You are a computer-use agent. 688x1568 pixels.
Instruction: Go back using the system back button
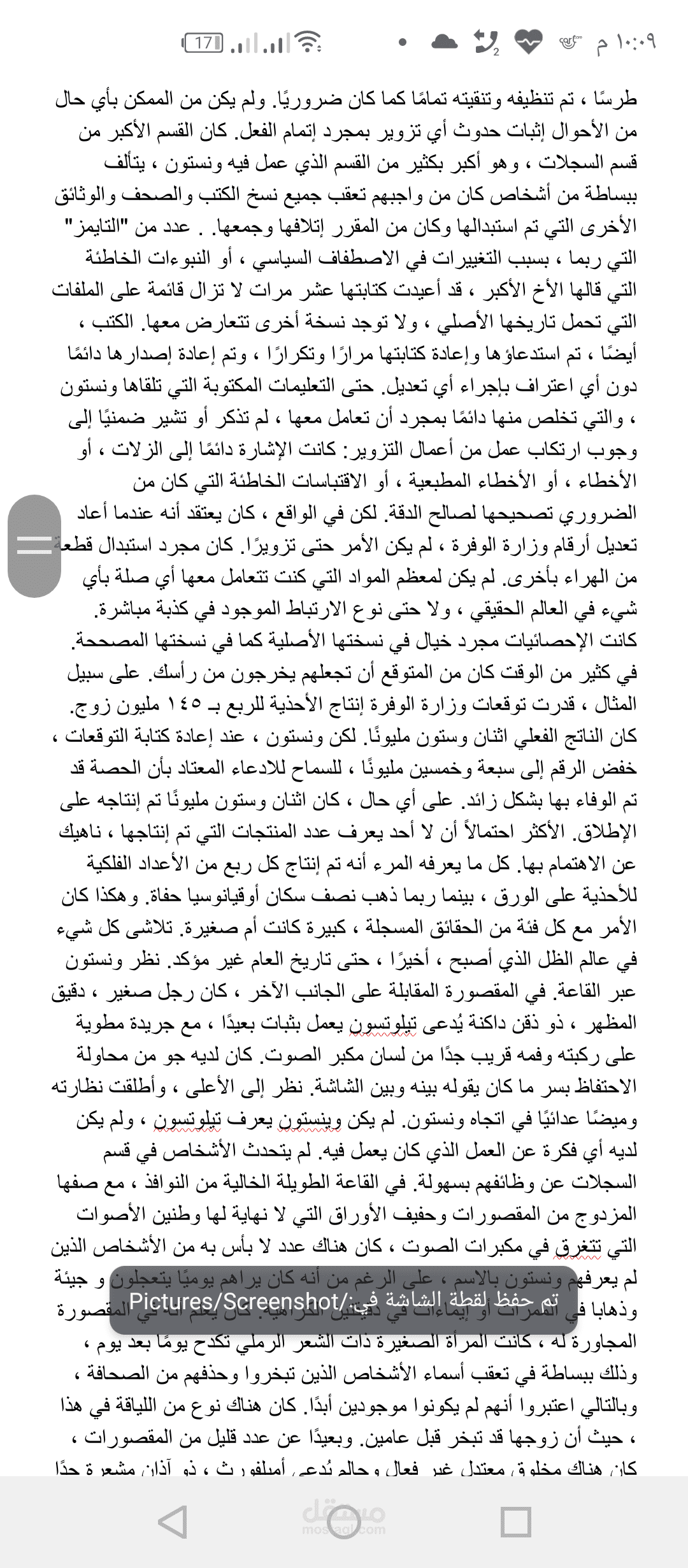[x=172, y=1521]
